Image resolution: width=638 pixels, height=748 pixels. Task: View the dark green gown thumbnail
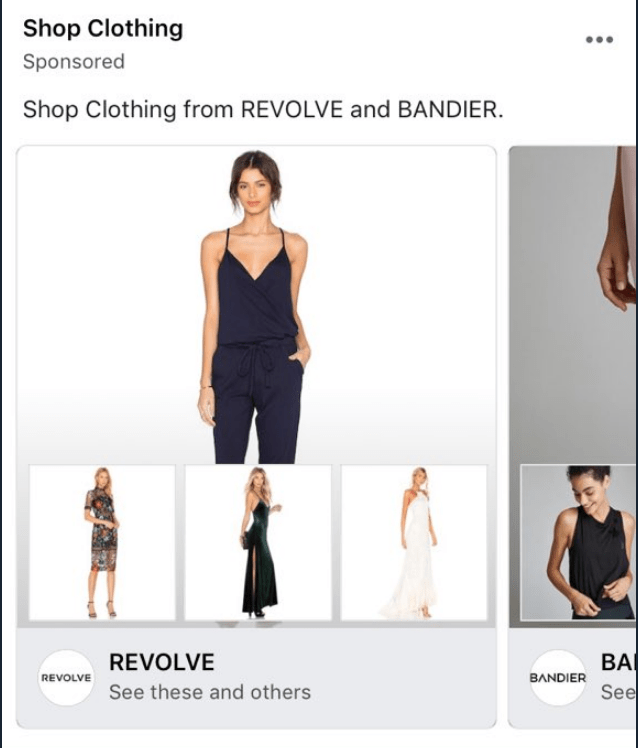tap(258, 542)
